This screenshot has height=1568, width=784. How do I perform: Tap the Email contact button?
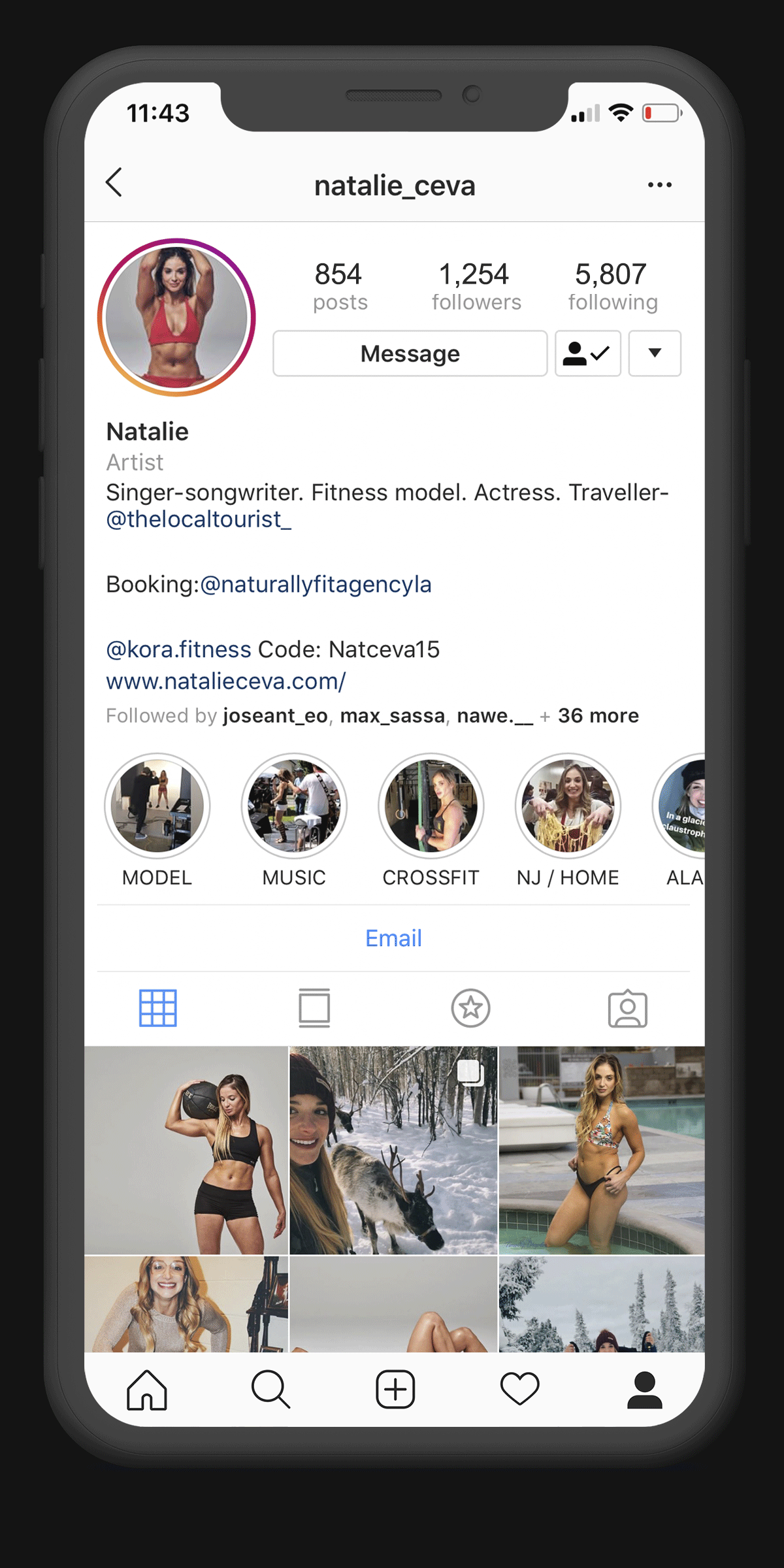tap(393, 938)
